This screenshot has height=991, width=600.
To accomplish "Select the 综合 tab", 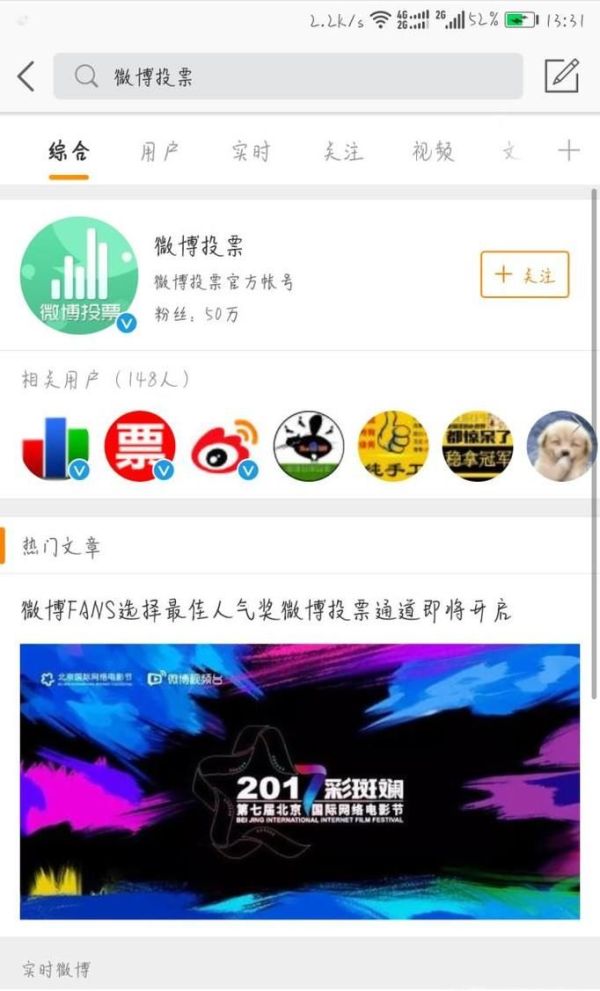I will (x=69, y=152).
